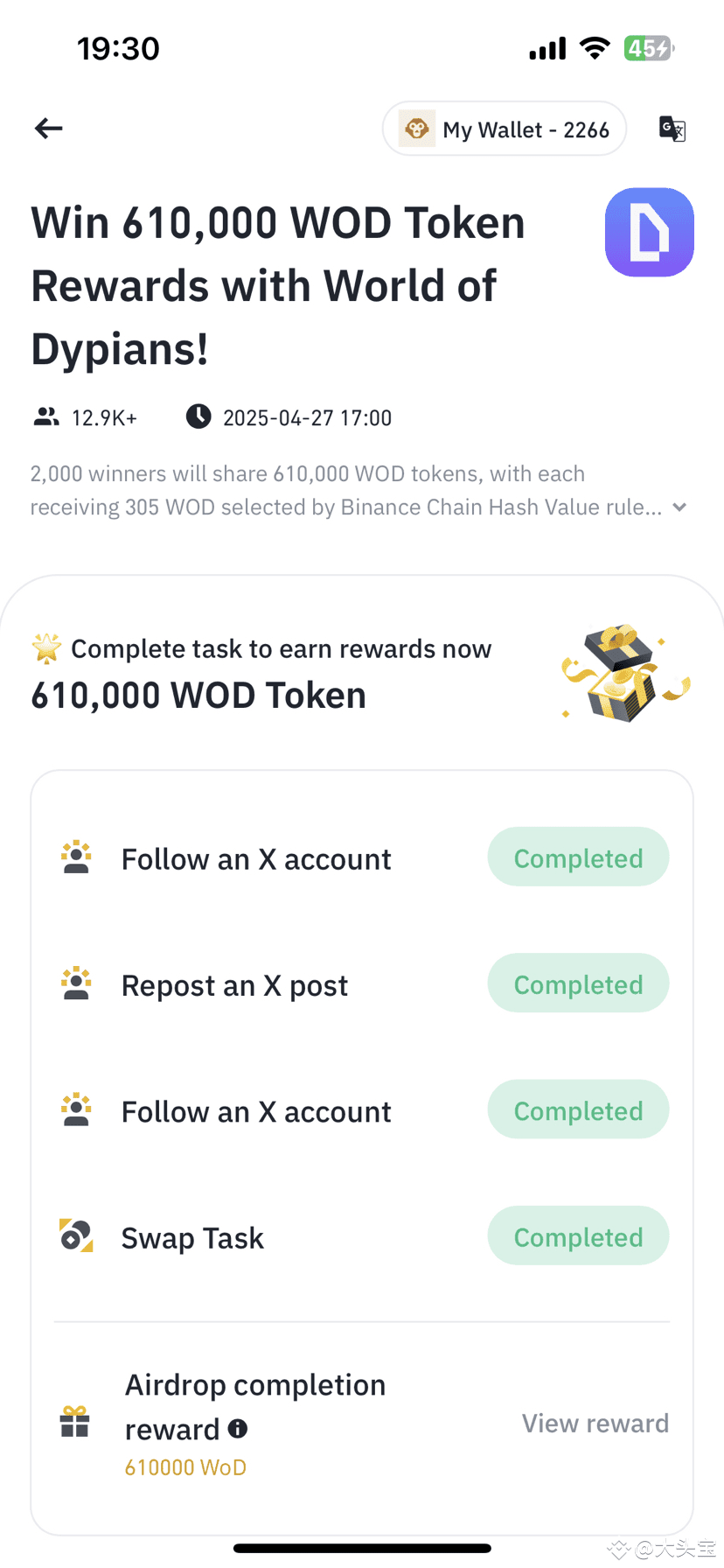This screenshot has height=1568, width=724.
Task: Tap Completed next to Repost an X post
Action: (578, 983)
